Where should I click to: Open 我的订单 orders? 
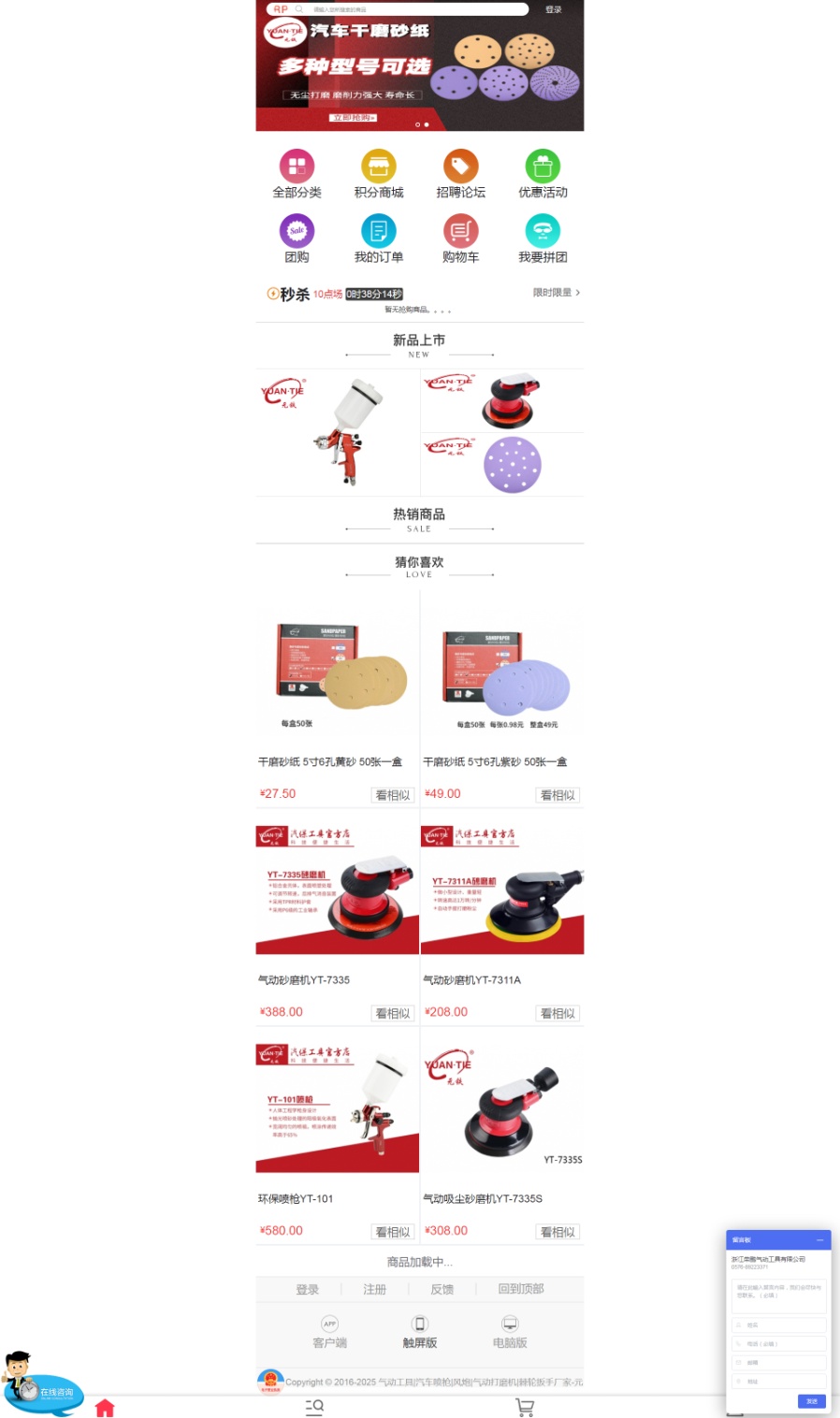pos(379,239)
